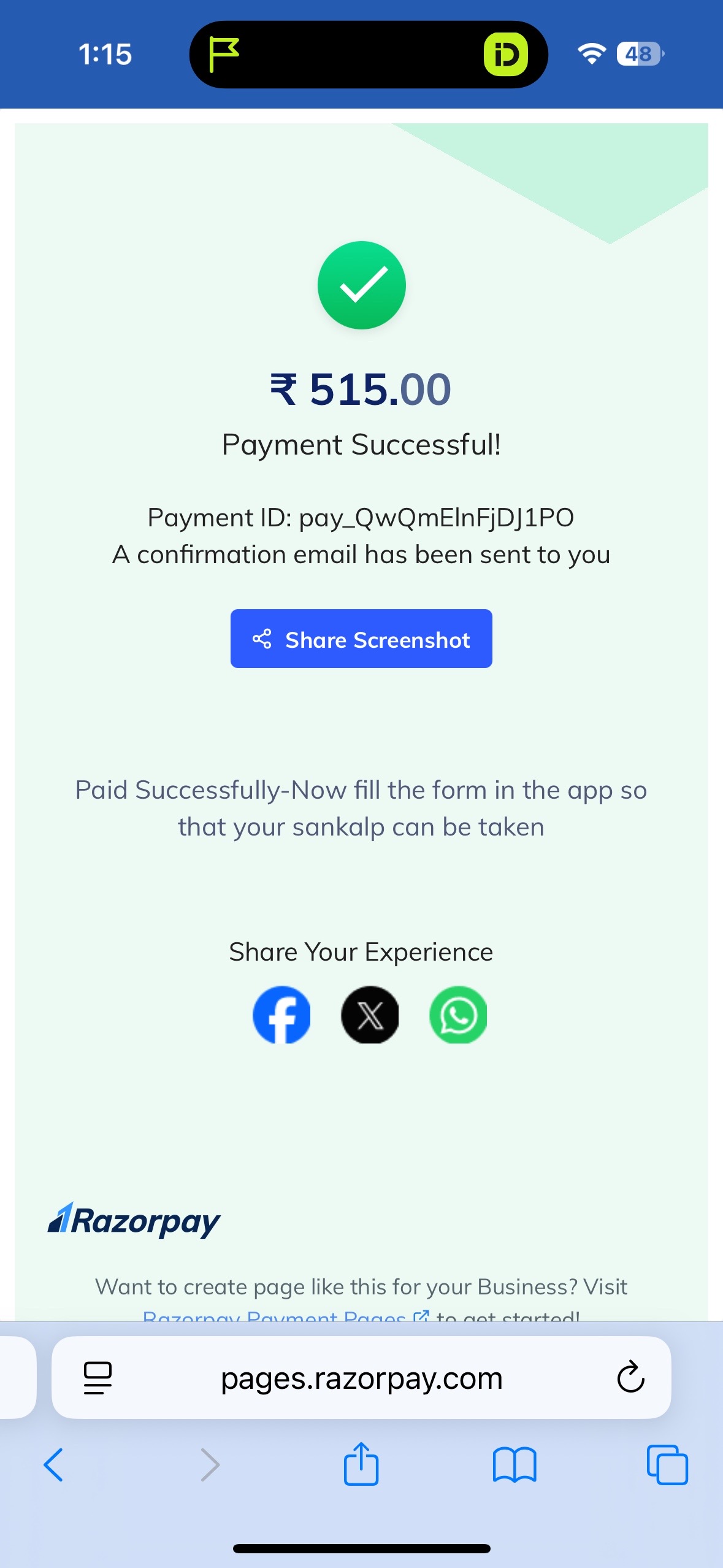Image resolution: width=723 pixels, height=1568 pixels.
Task: Share your experience on Facebook
Action: pyautogui.click(x=281, y=1015)
